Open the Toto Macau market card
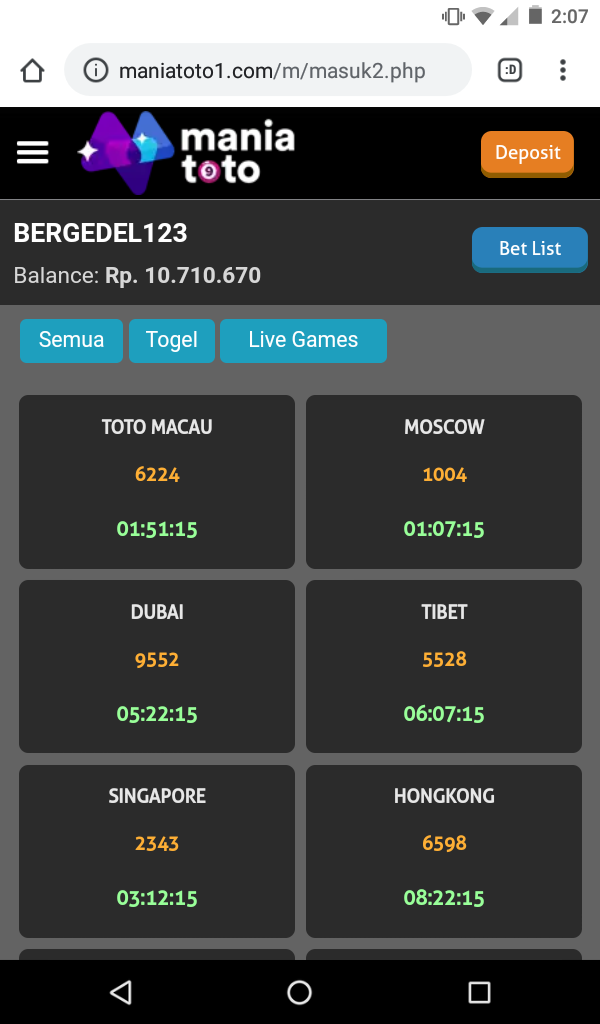 157,481
